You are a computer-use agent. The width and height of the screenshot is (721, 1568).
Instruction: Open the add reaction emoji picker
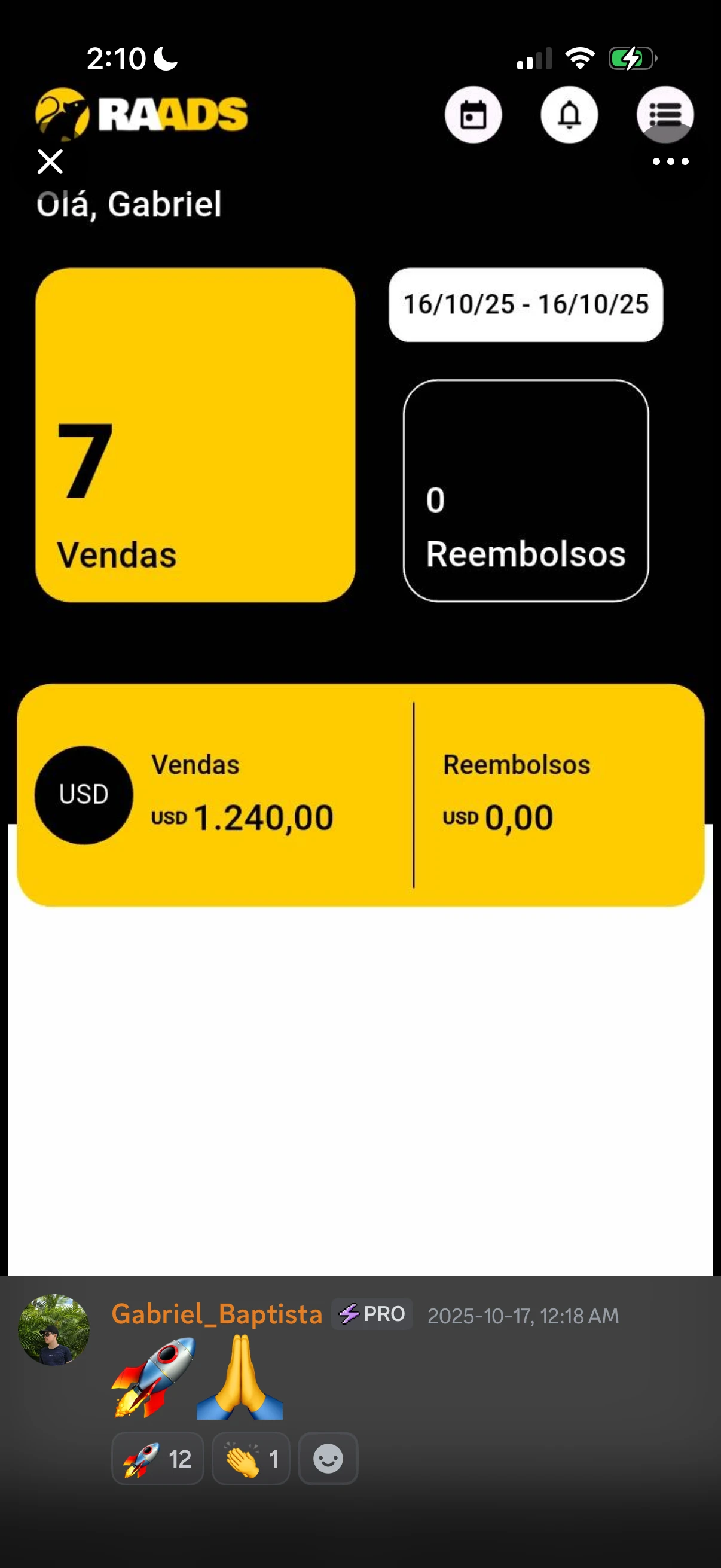click(x=328, y=1459)
